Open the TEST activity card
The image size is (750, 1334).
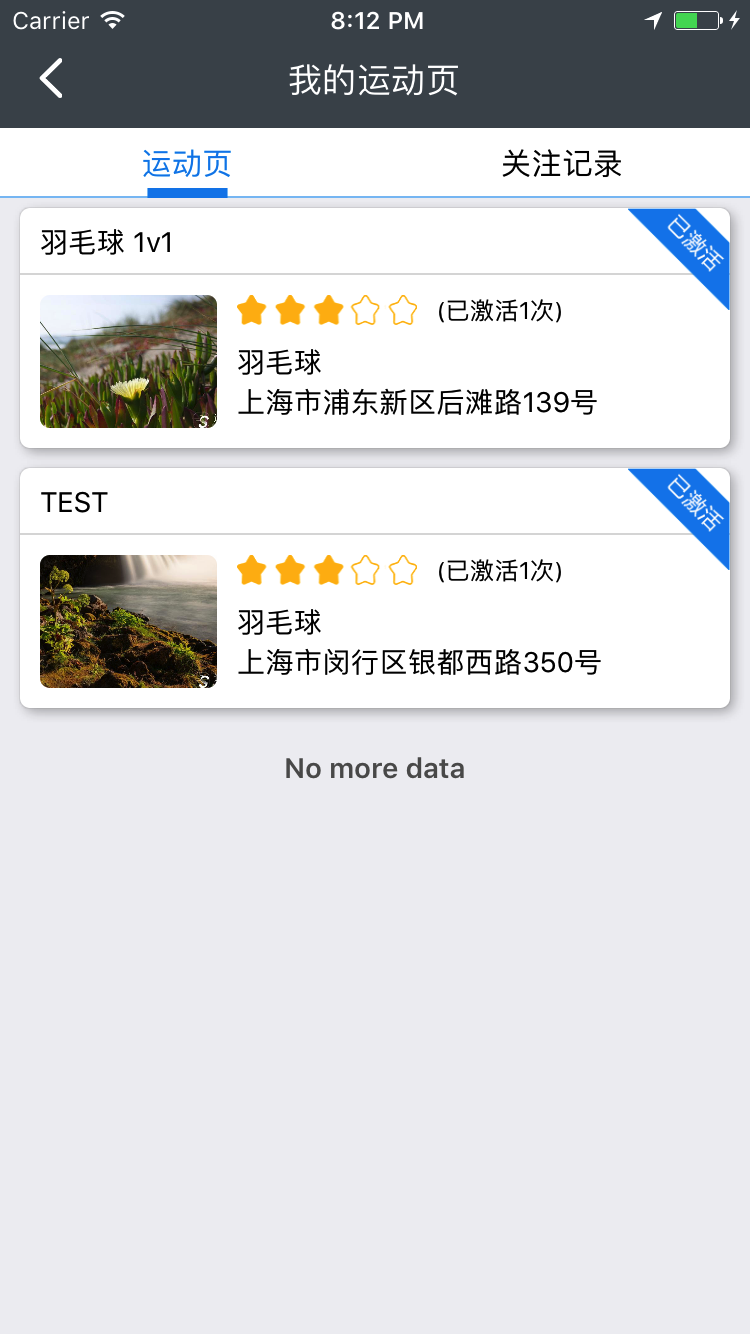pyautogui.click(x=375, y=588)
